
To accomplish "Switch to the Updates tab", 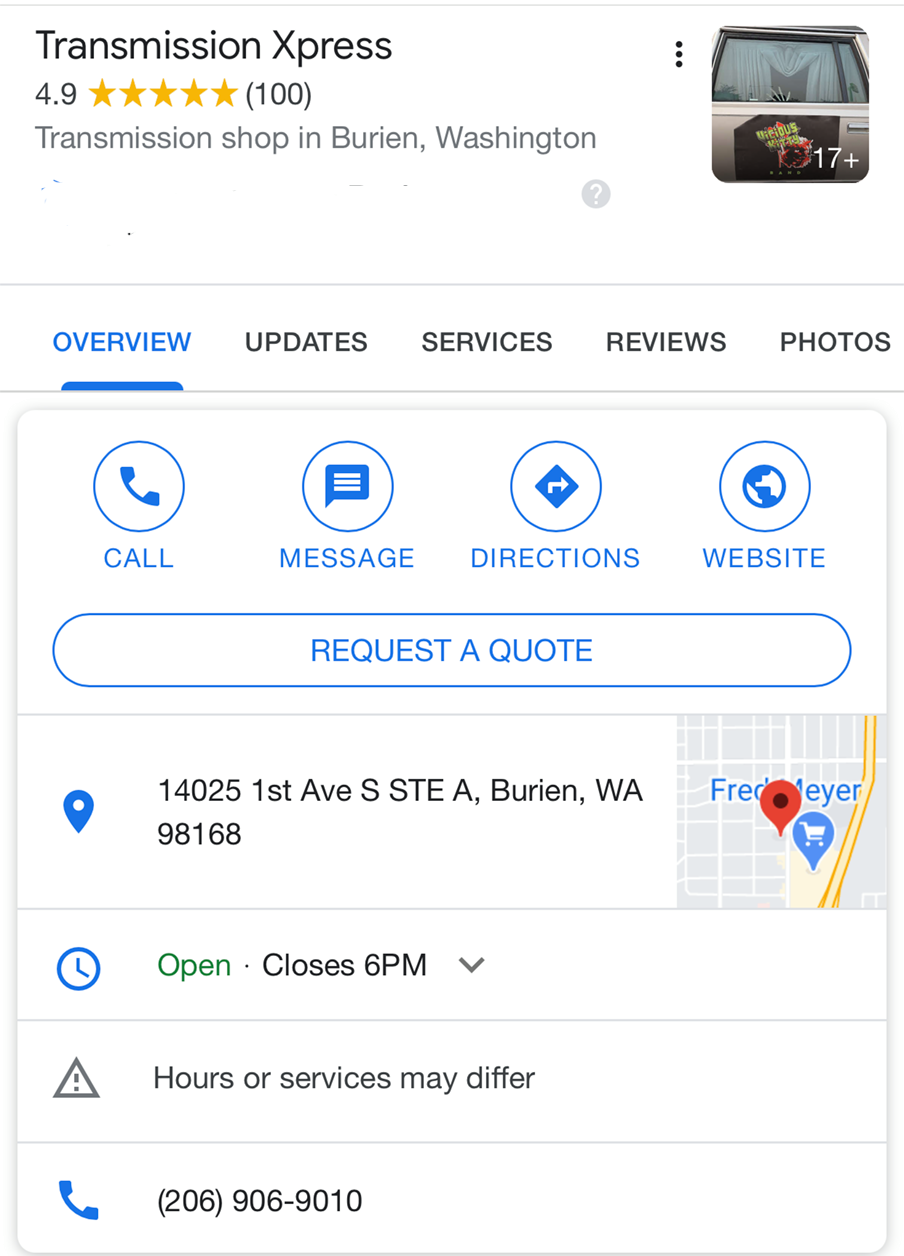I will 306,342.
